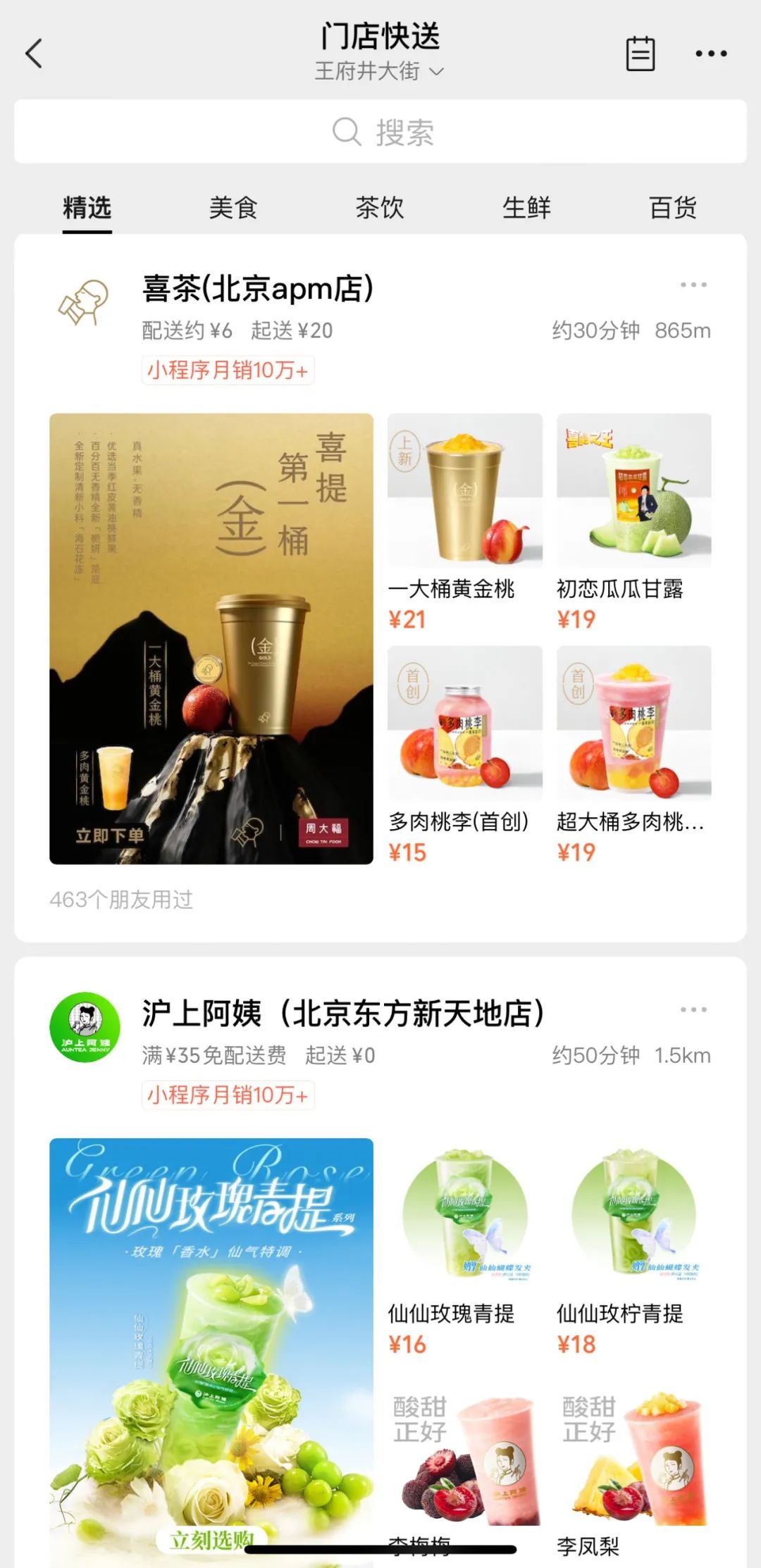
Task: Open the order list clipboard icon
Action: click(x=640, y=52)
